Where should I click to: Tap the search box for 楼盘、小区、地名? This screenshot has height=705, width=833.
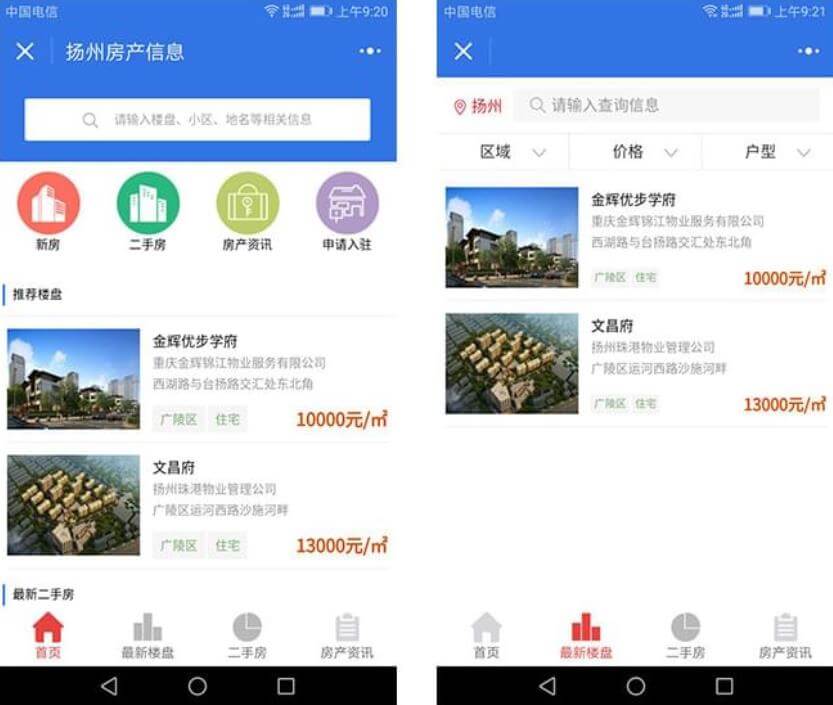[197, 120]
